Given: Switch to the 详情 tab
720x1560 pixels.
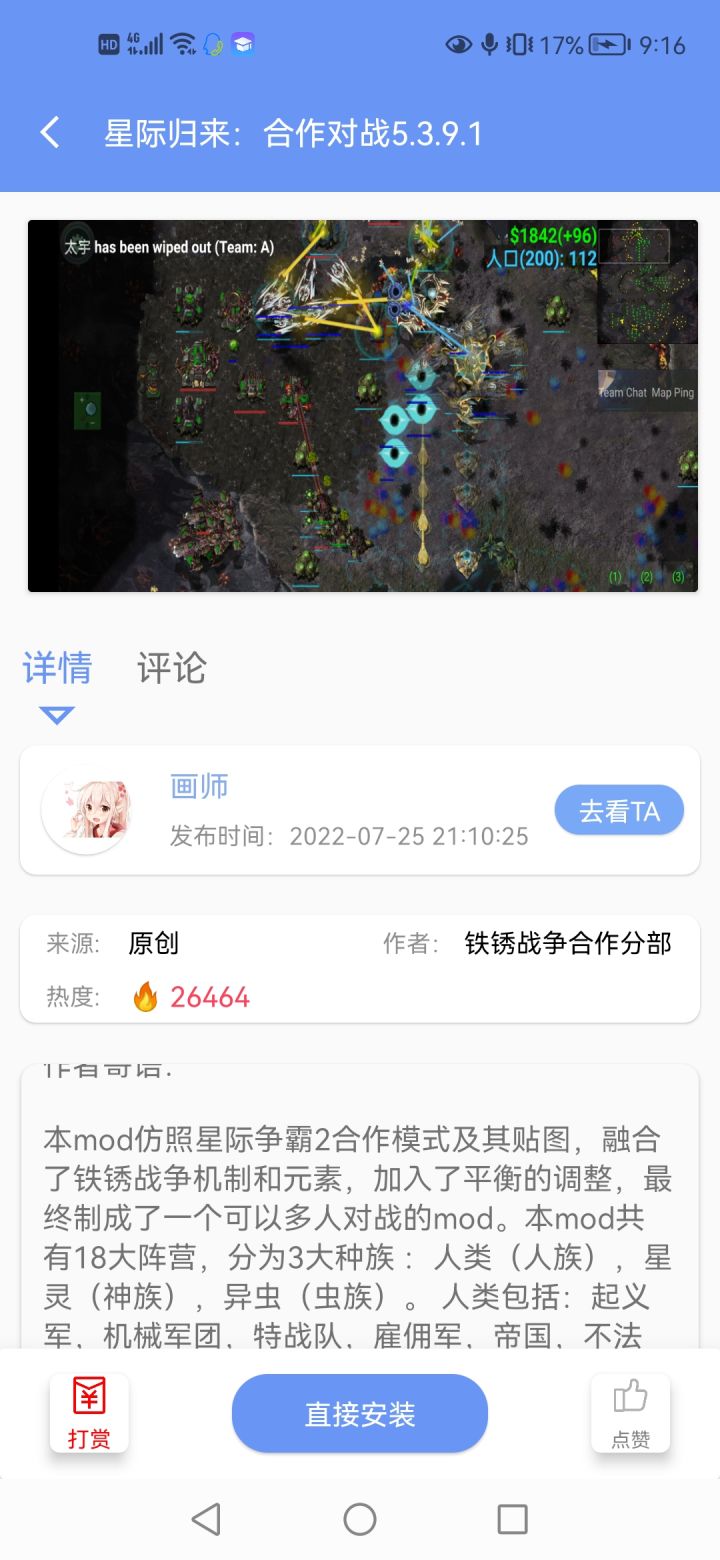Looking at the screenshot, I should pos(57,668).
